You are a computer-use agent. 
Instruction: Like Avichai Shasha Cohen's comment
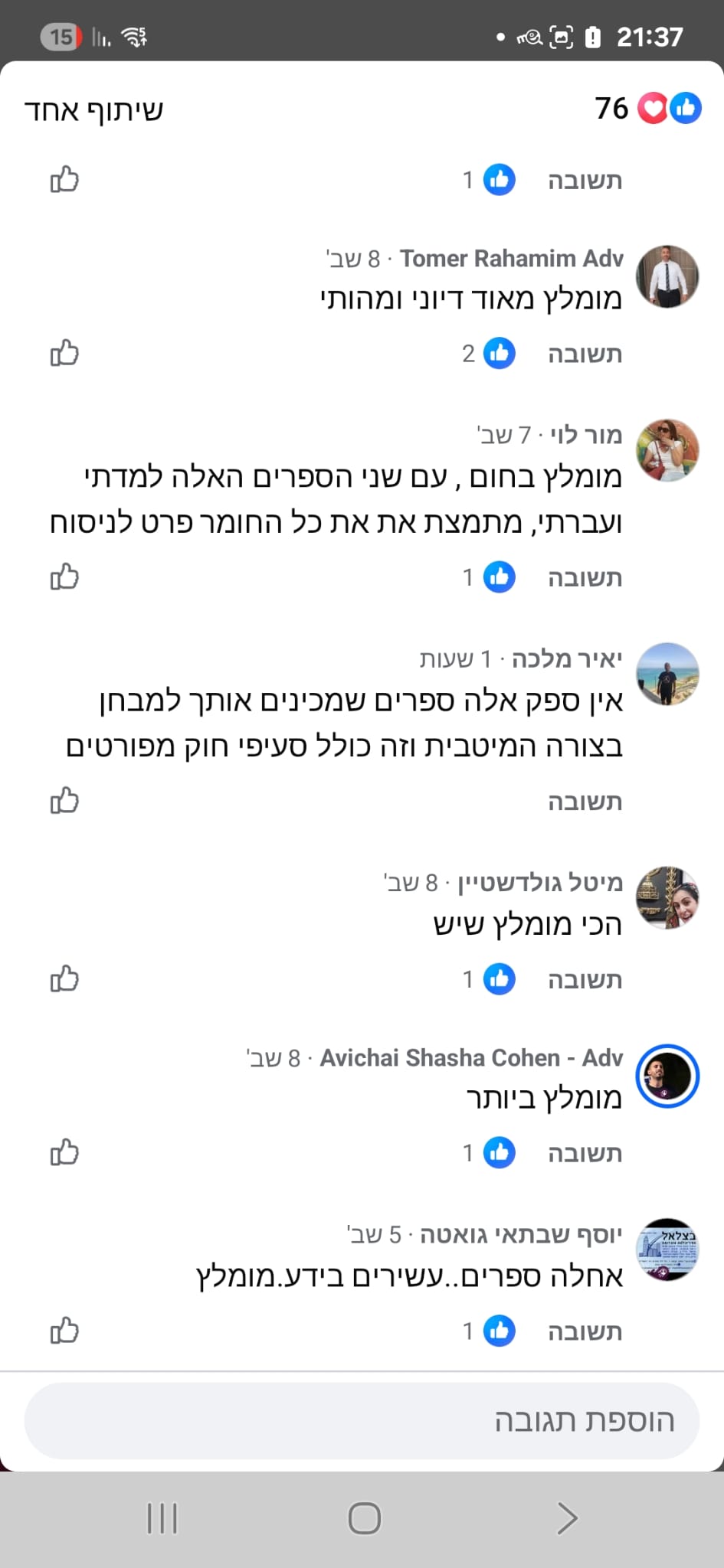click(x=64, y=1153)
